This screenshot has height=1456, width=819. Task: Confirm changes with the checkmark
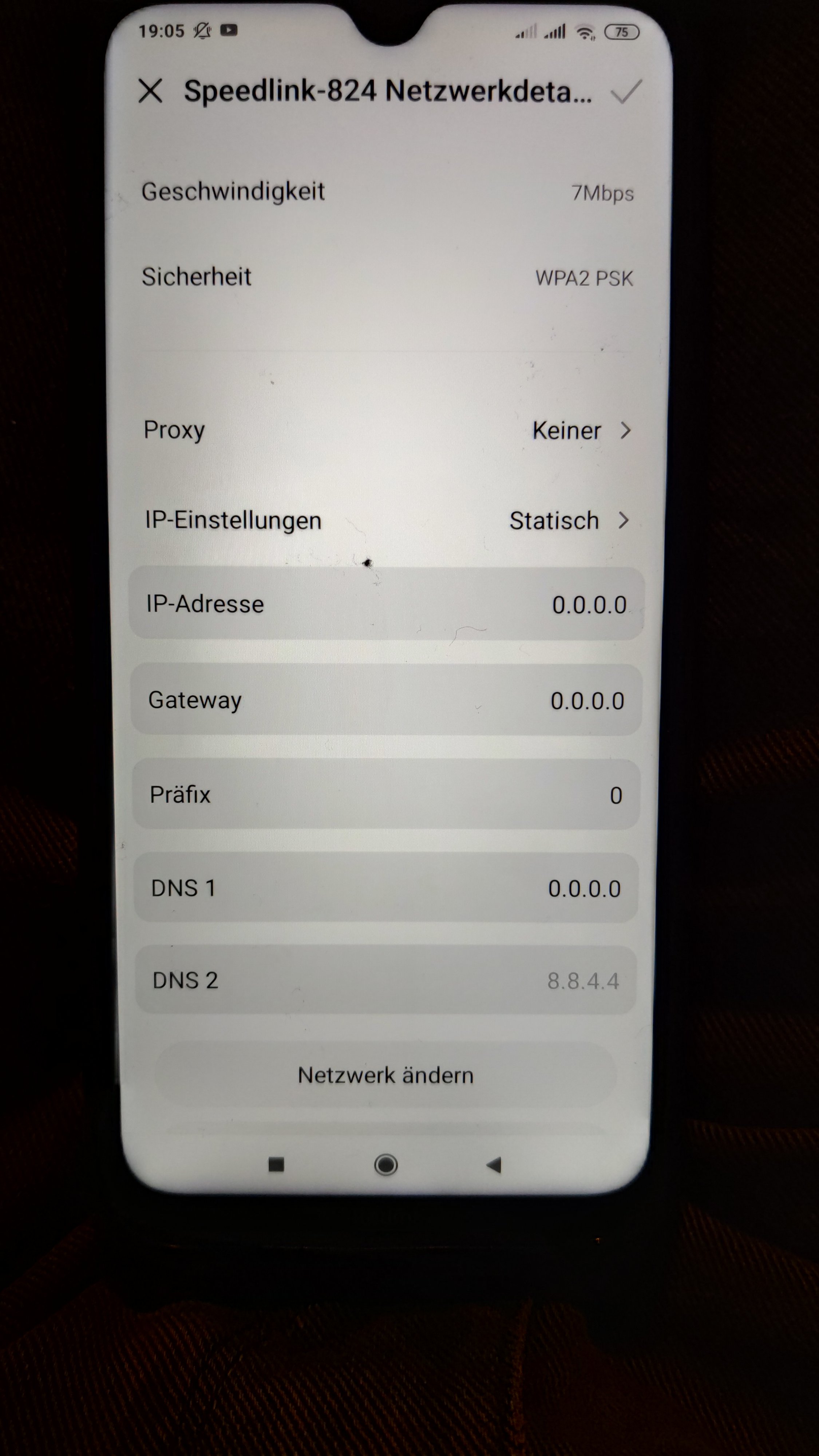626,92
